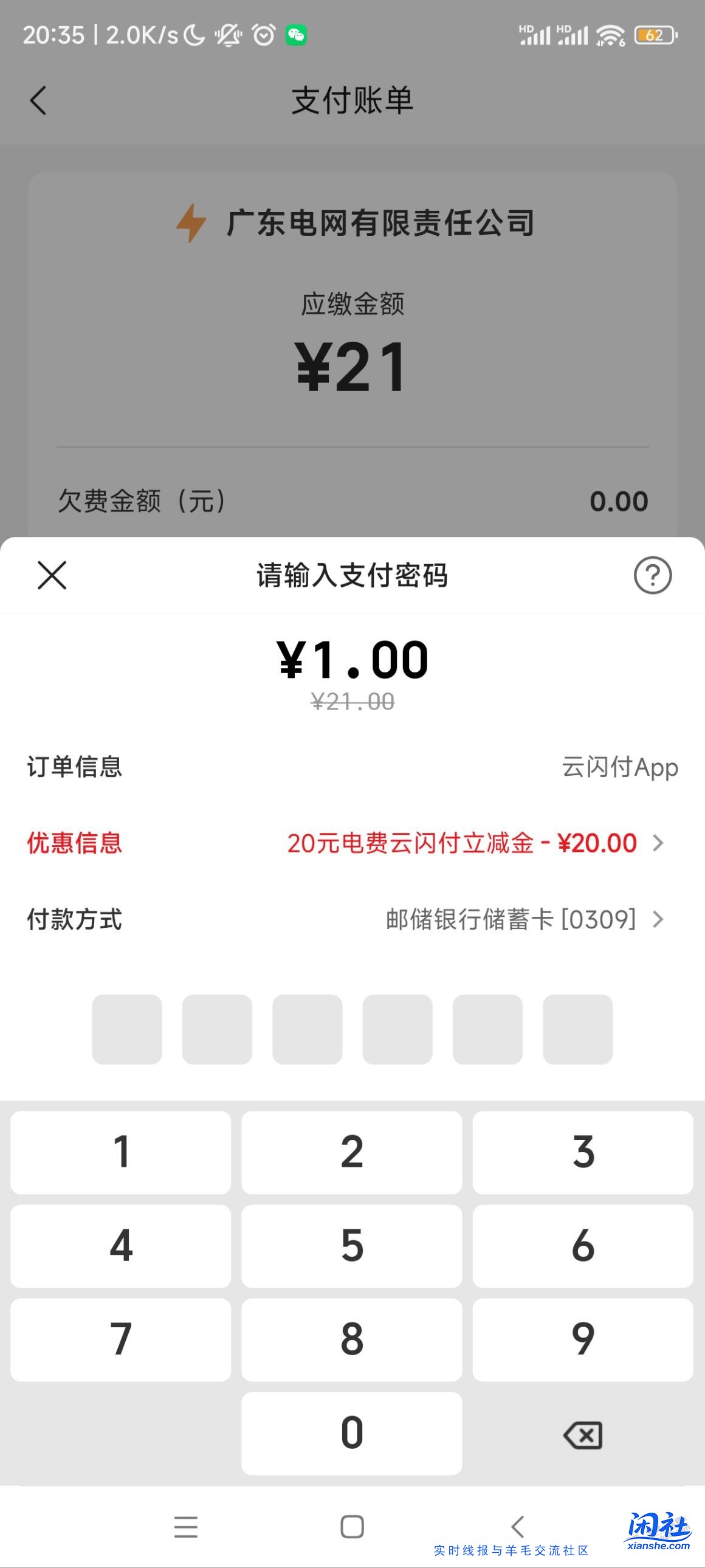The image size is (705, 1568).
Task: Tap the first password input box
Action: coord(126,1029)
